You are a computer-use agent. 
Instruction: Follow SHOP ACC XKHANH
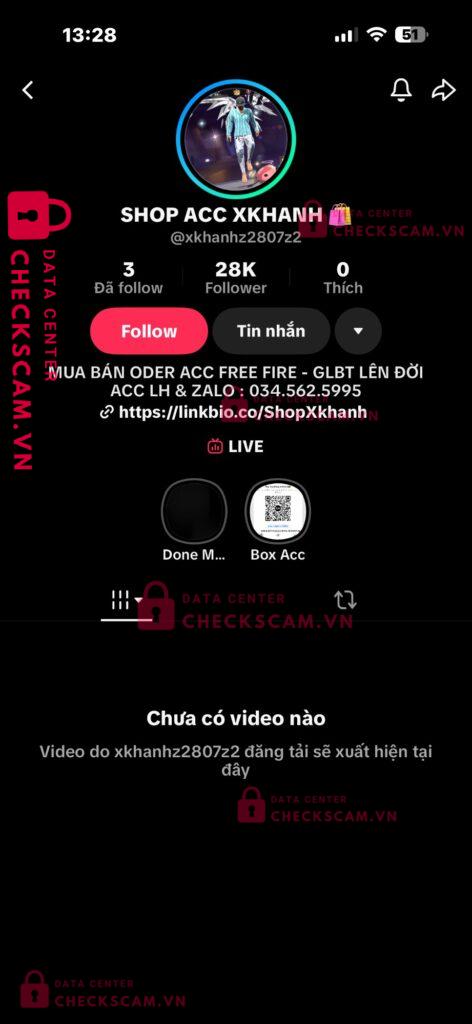click(x=149, y=331)
